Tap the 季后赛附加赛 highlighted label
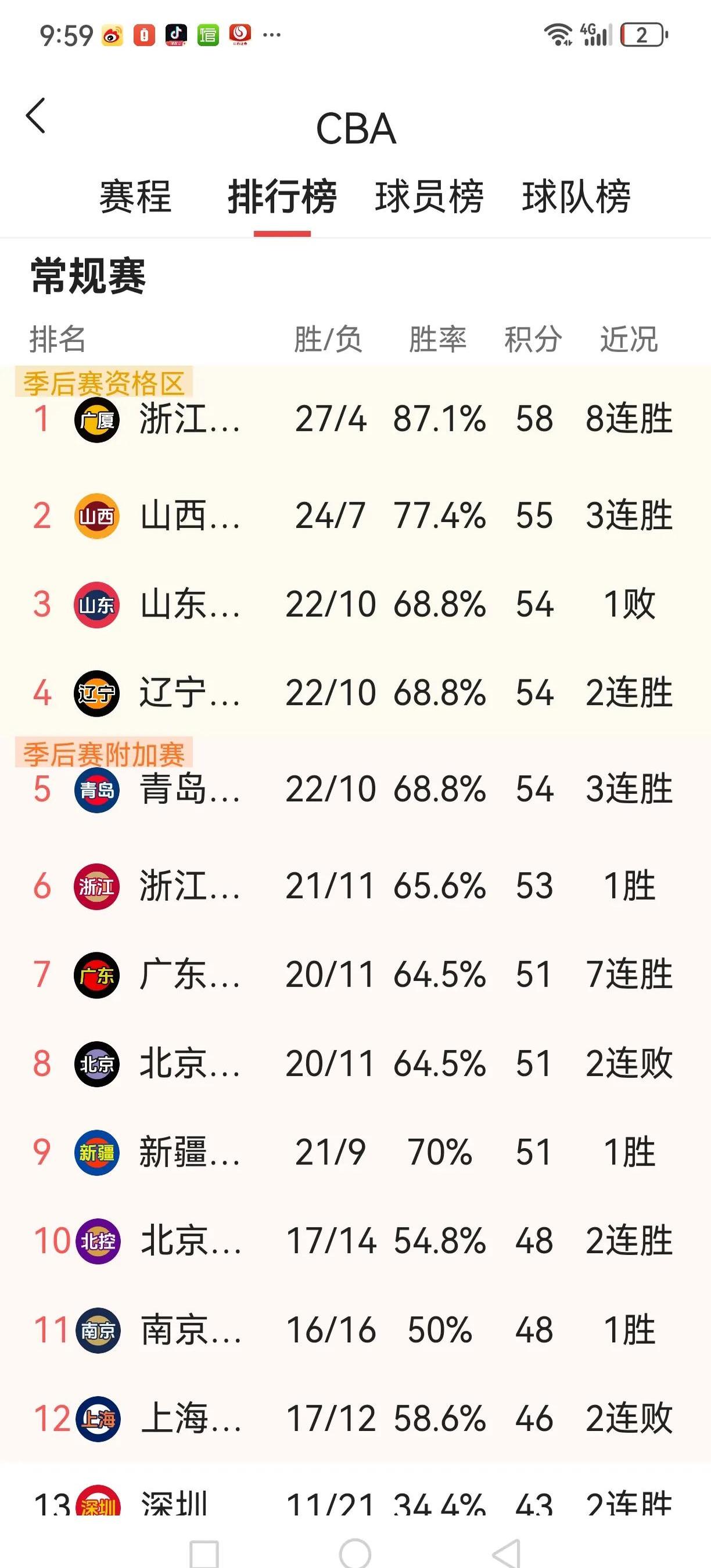Image resolution: width=711 pixels, height=1568 pixels. [105, 755]
